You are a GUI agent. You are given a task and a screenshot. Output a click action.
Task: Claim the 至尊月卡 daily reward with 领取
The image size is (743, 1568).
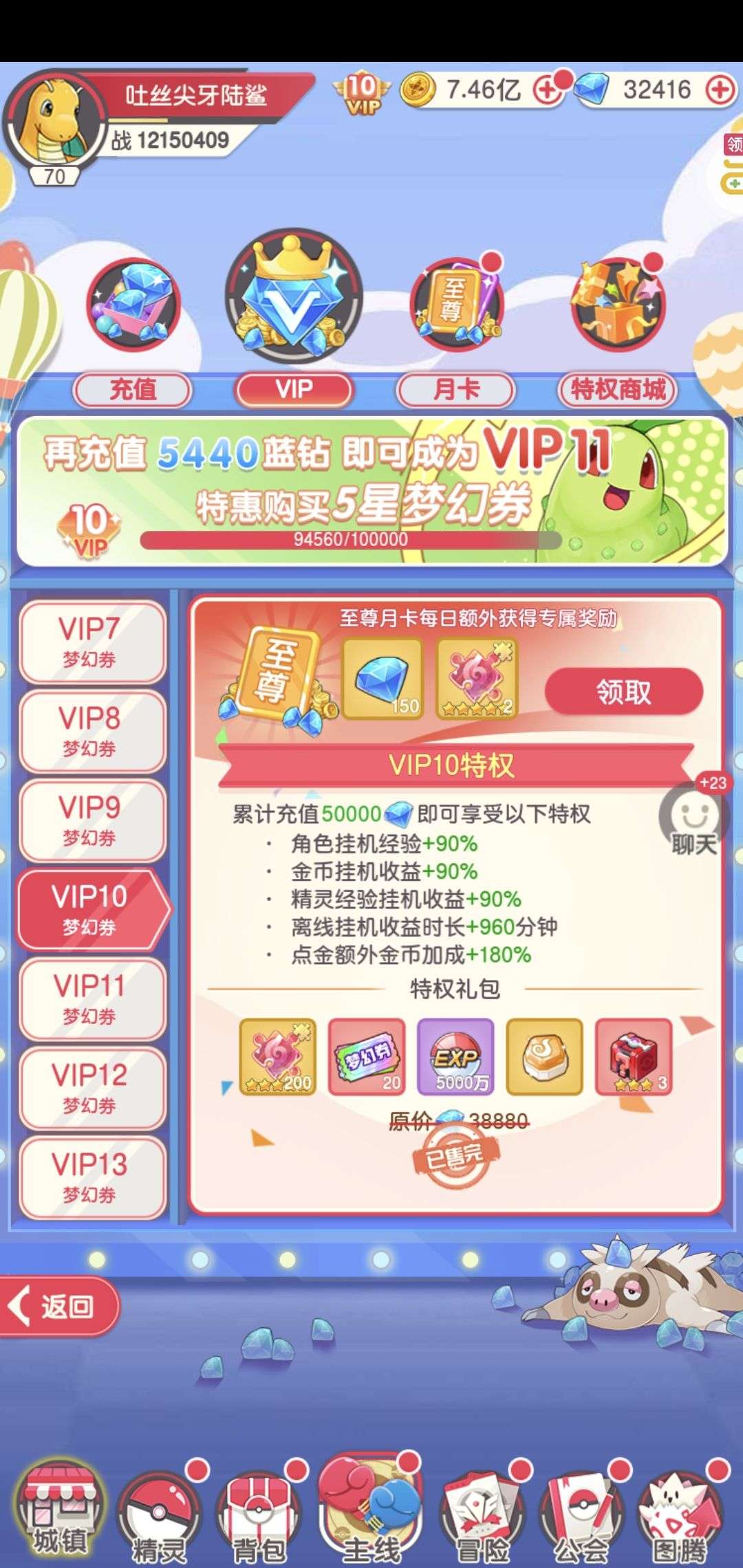623,691
